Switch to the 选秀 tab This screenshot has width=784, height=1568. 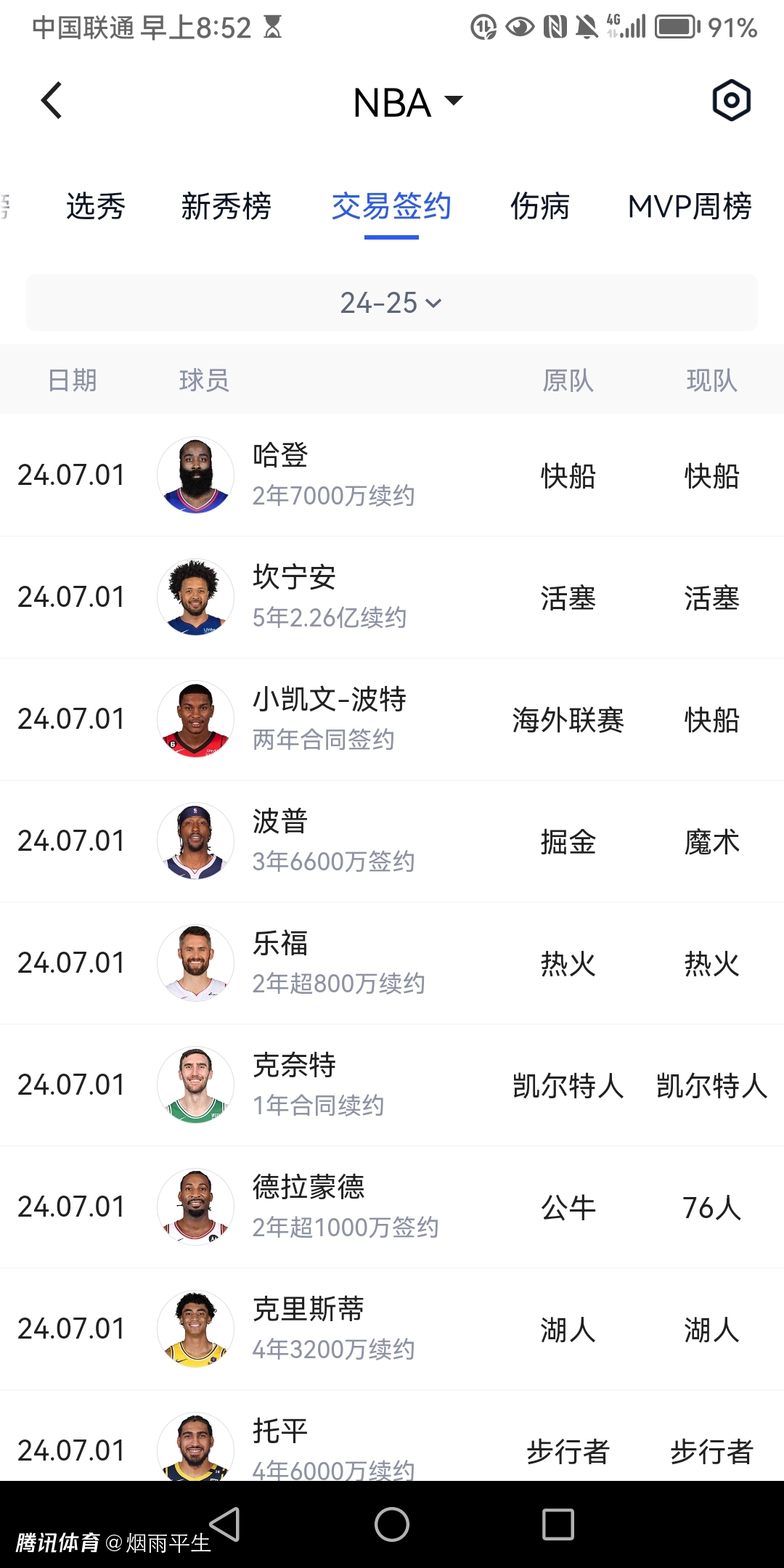(95, 207)
